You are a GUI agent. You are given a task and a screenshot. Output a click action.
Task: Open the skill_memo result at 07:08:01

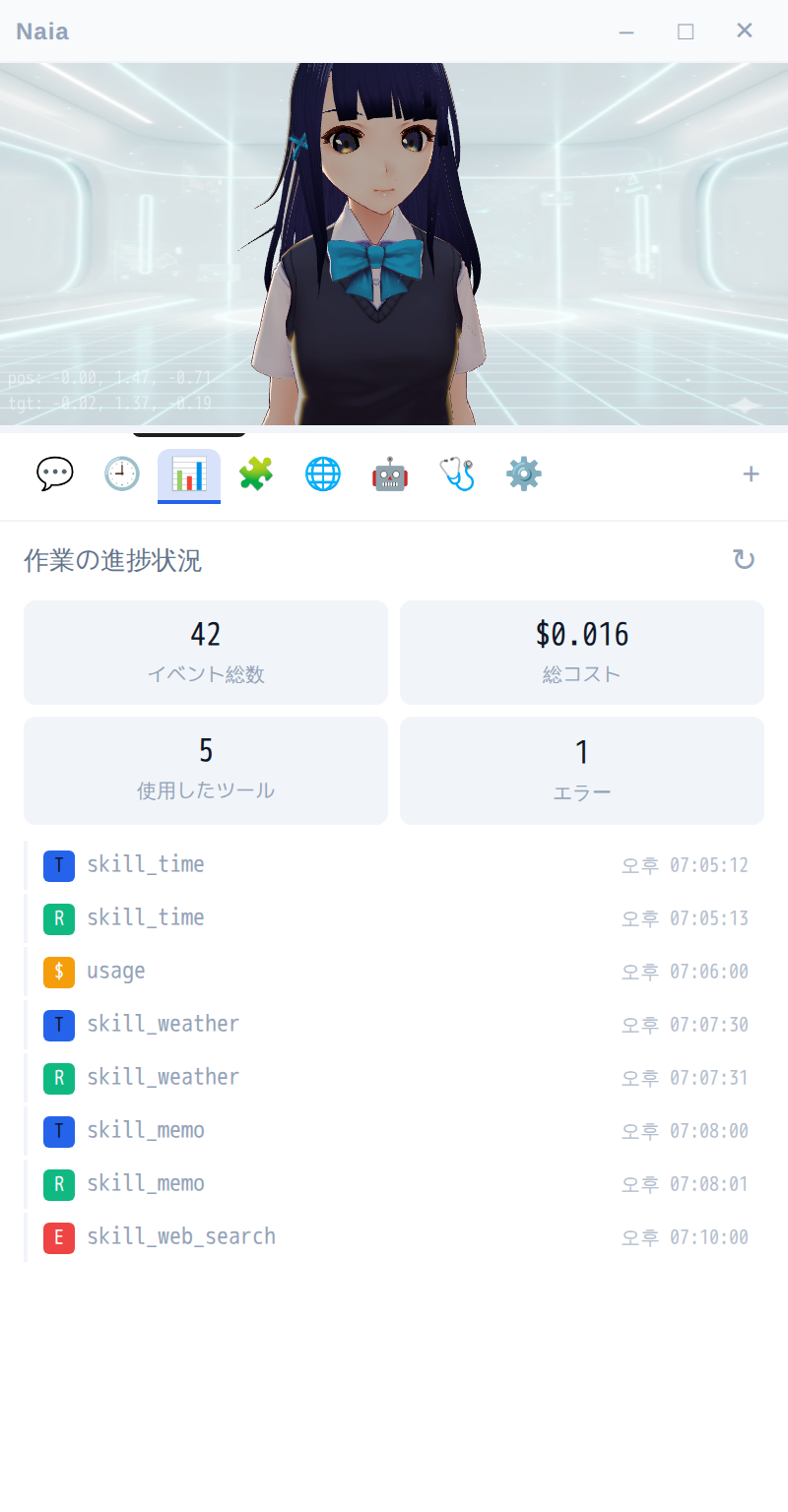(394, 1184)
